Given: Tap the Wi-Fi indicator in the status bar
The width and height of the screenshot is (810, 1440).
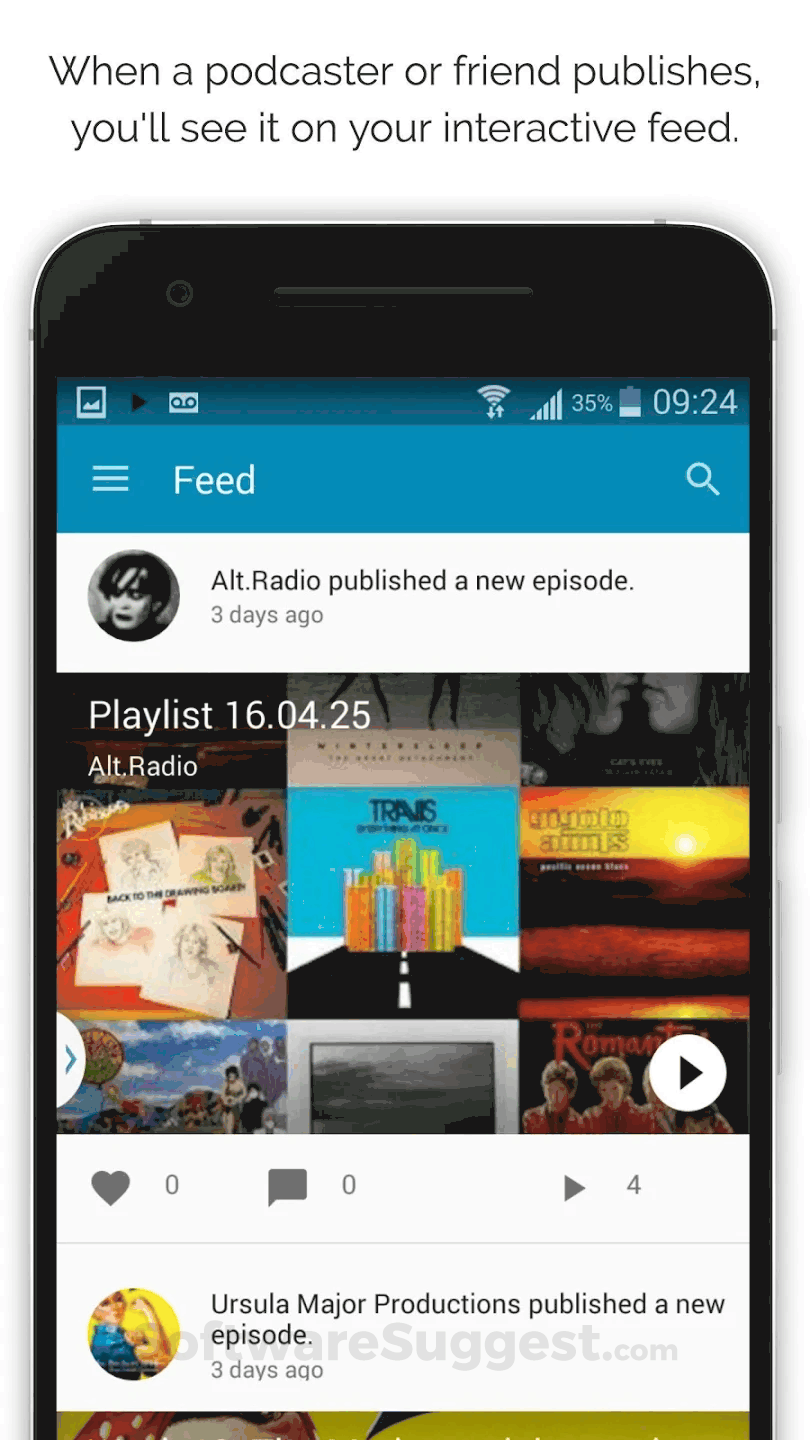Looking at the screenshot, I should pyautogui.click(x=494, y=401).
